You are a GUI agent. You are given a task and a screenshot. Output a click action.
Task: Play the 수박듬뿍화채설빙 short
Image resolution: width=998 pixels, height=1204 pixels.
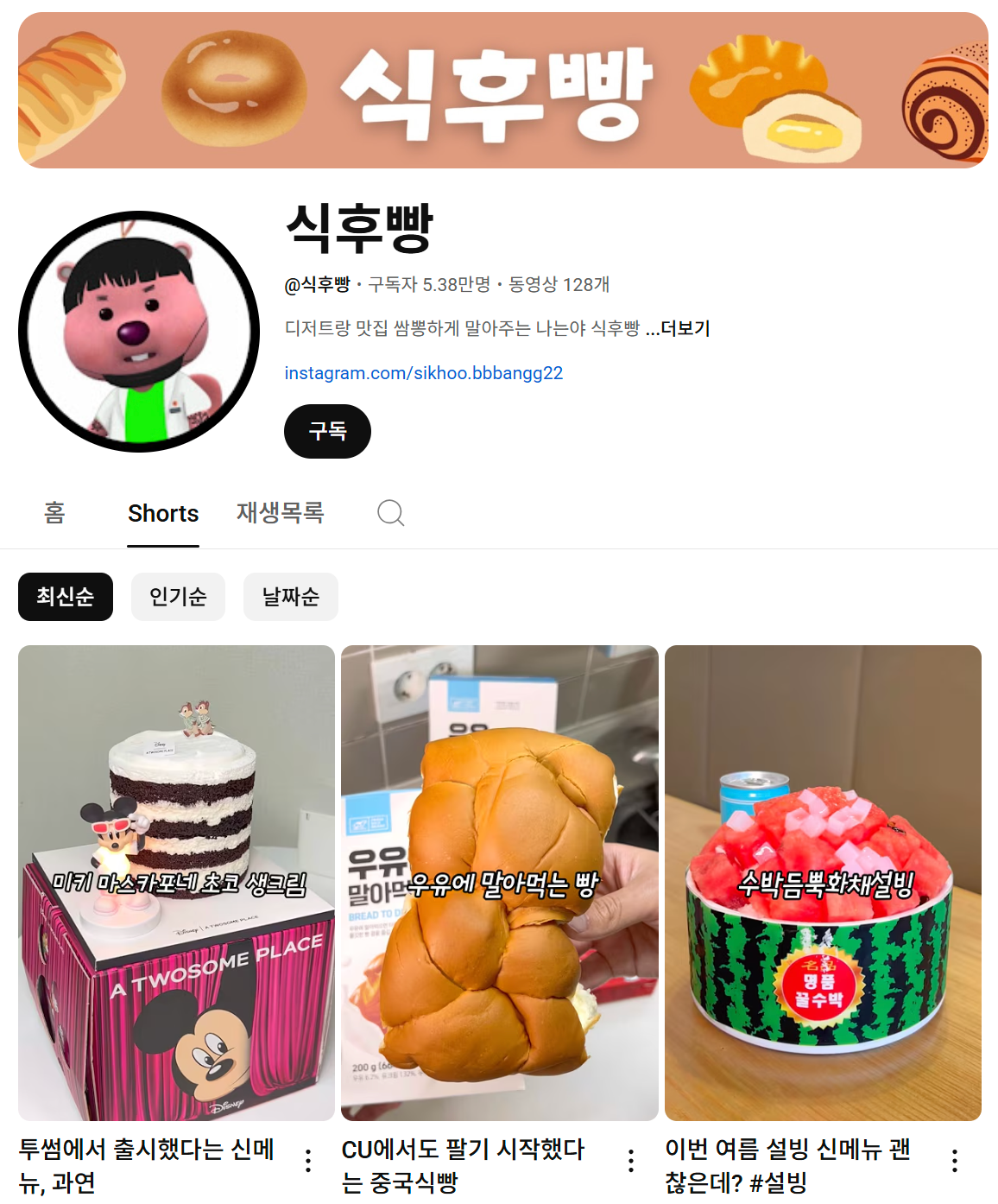pyautogui.click(x=823, y=883)
